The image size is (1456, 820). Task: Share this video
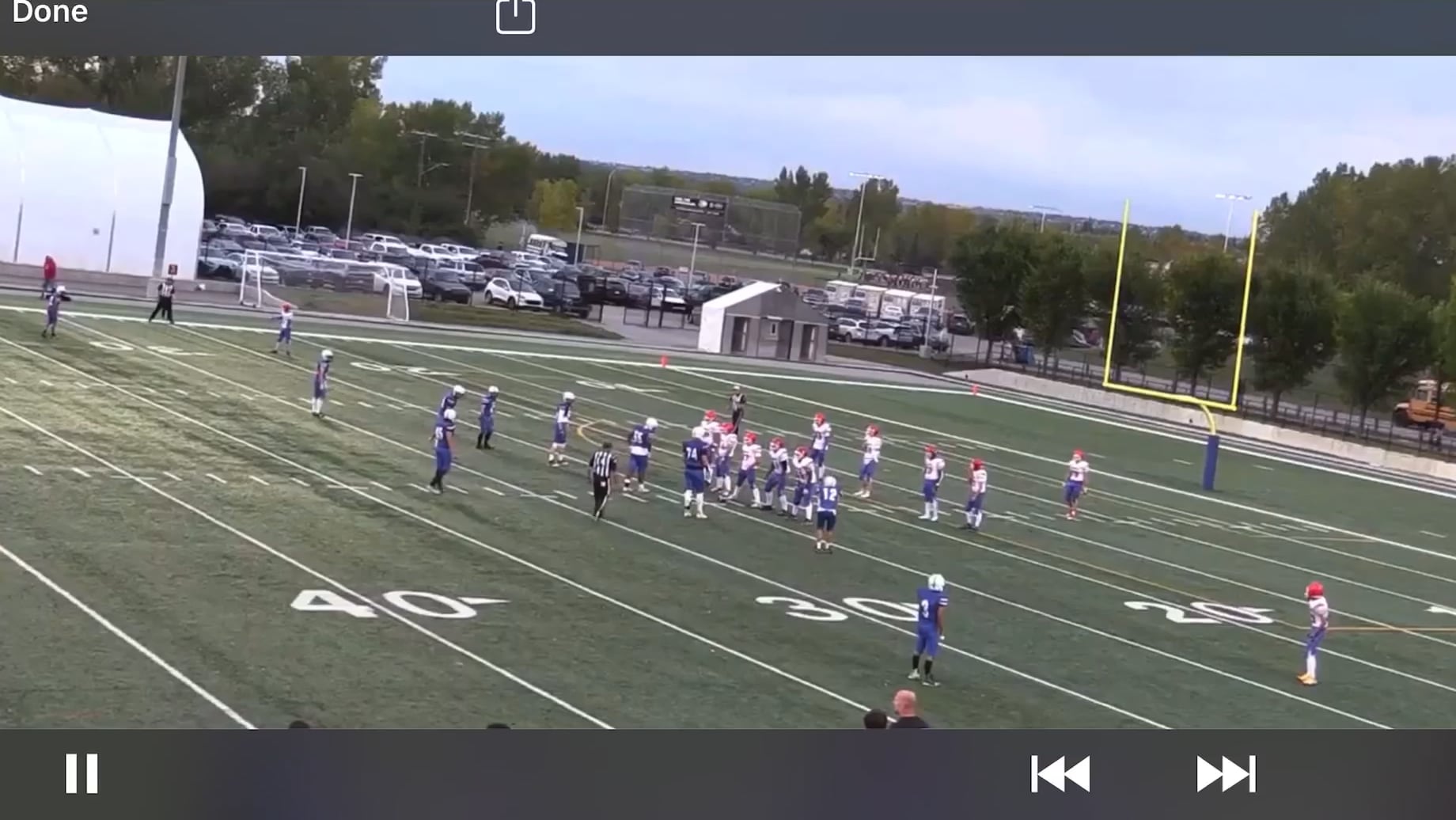[x=515, y=16]
